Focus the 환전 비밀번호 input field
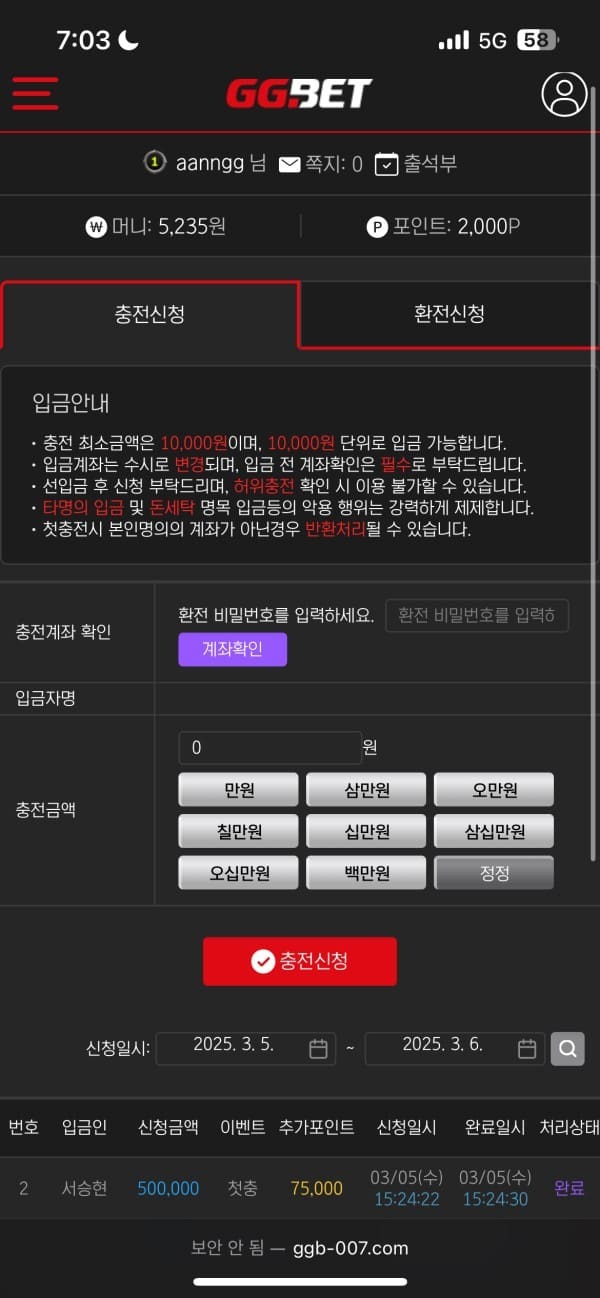600x1298 pixels. pyautogui.click(x=477, y=616)
